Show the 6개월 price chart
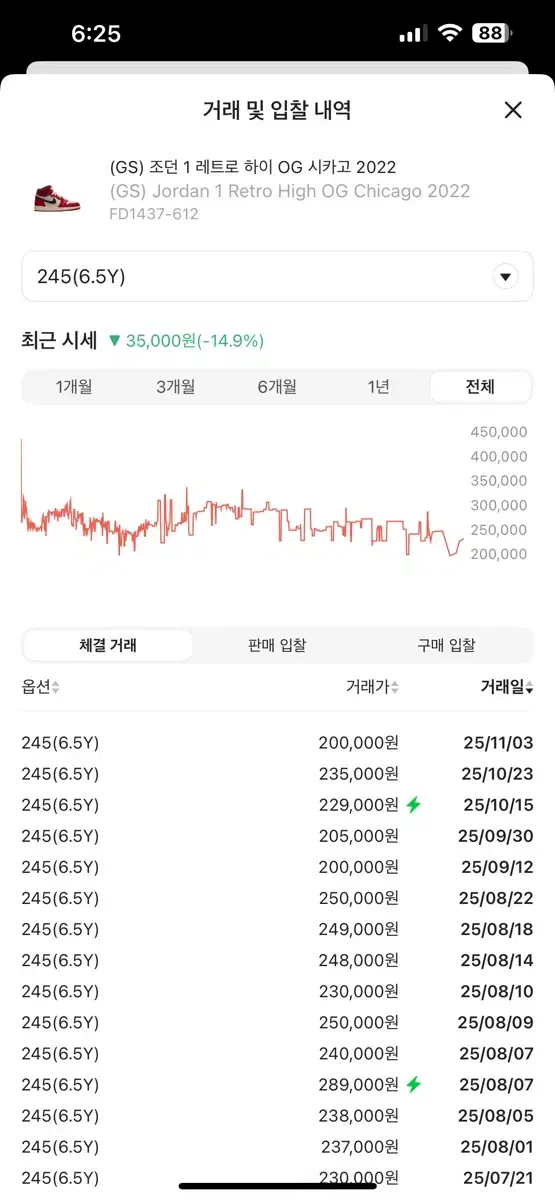The width and height of the screenshot is (555, 1200). [277, 387]
